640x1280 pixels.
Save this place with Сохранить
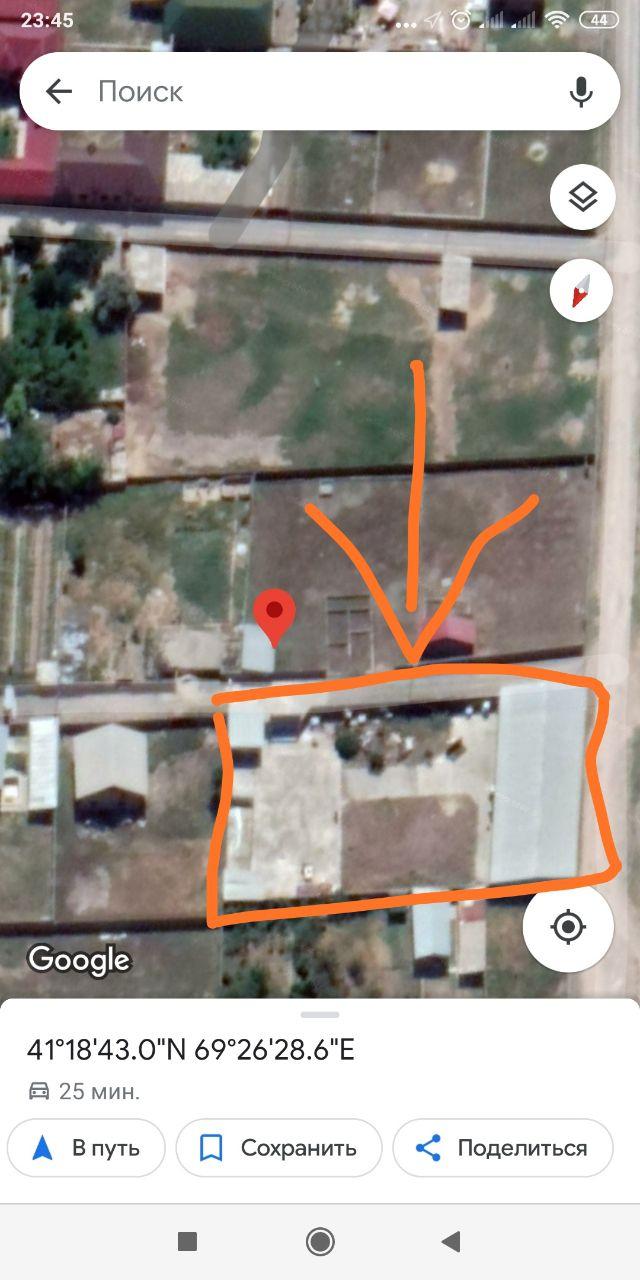(279, 1148)
